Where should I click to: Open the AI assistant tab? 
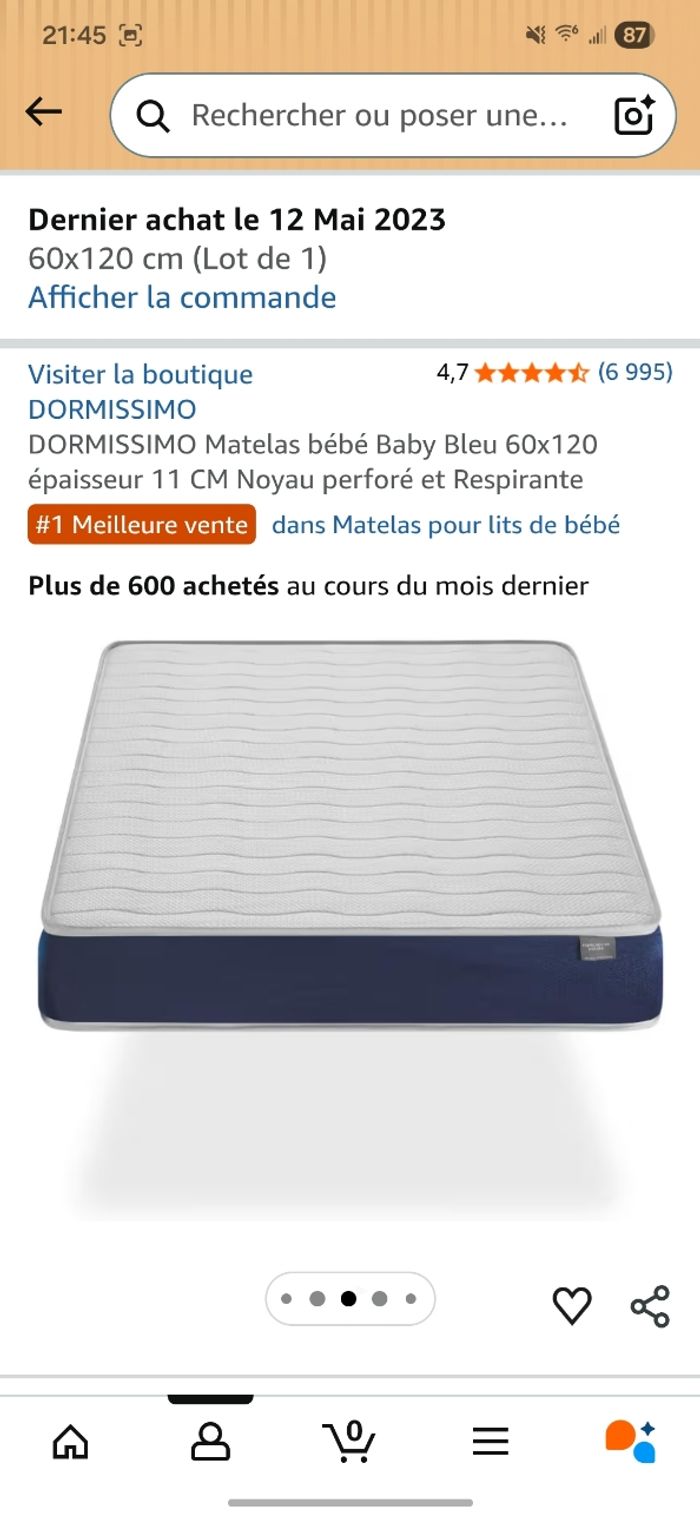tap(630, 1441)
